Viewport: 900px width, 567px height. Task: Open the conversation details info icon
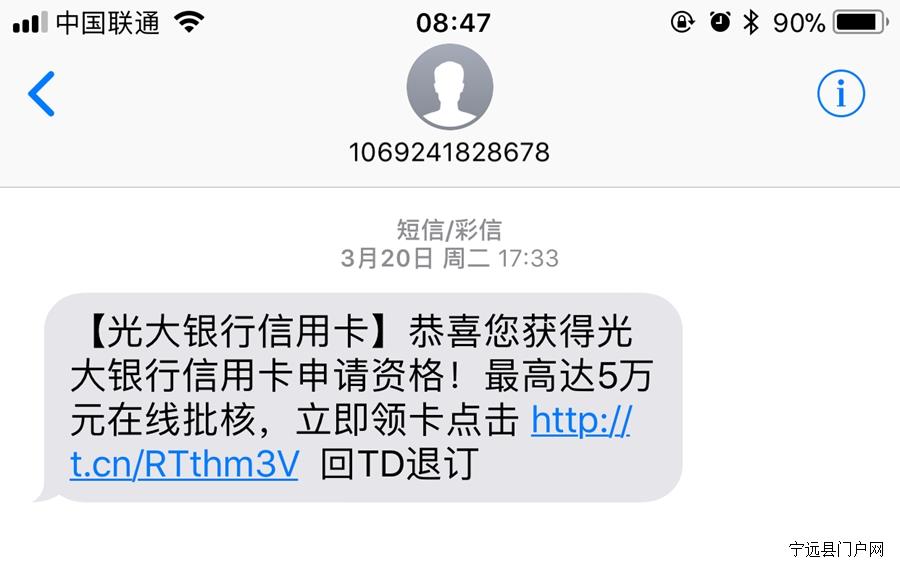click(840, 94)
